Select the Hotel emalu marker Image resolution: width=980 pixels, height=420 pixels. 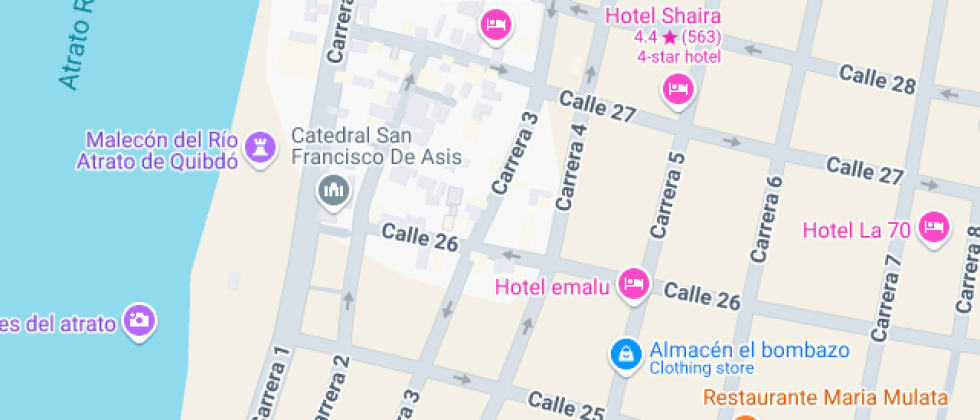[x=633, y=285]
